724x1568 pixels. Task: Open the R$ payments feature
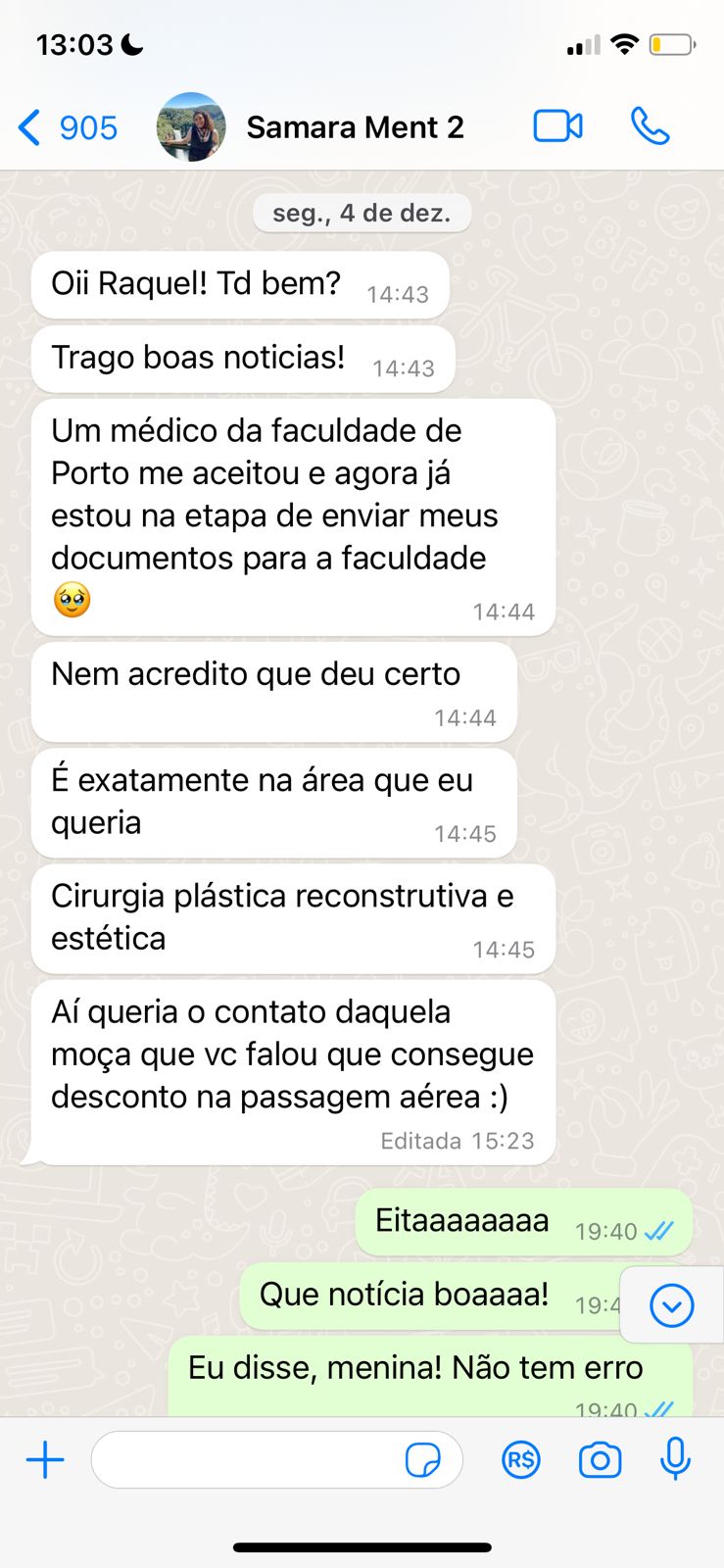[520, 1459]
